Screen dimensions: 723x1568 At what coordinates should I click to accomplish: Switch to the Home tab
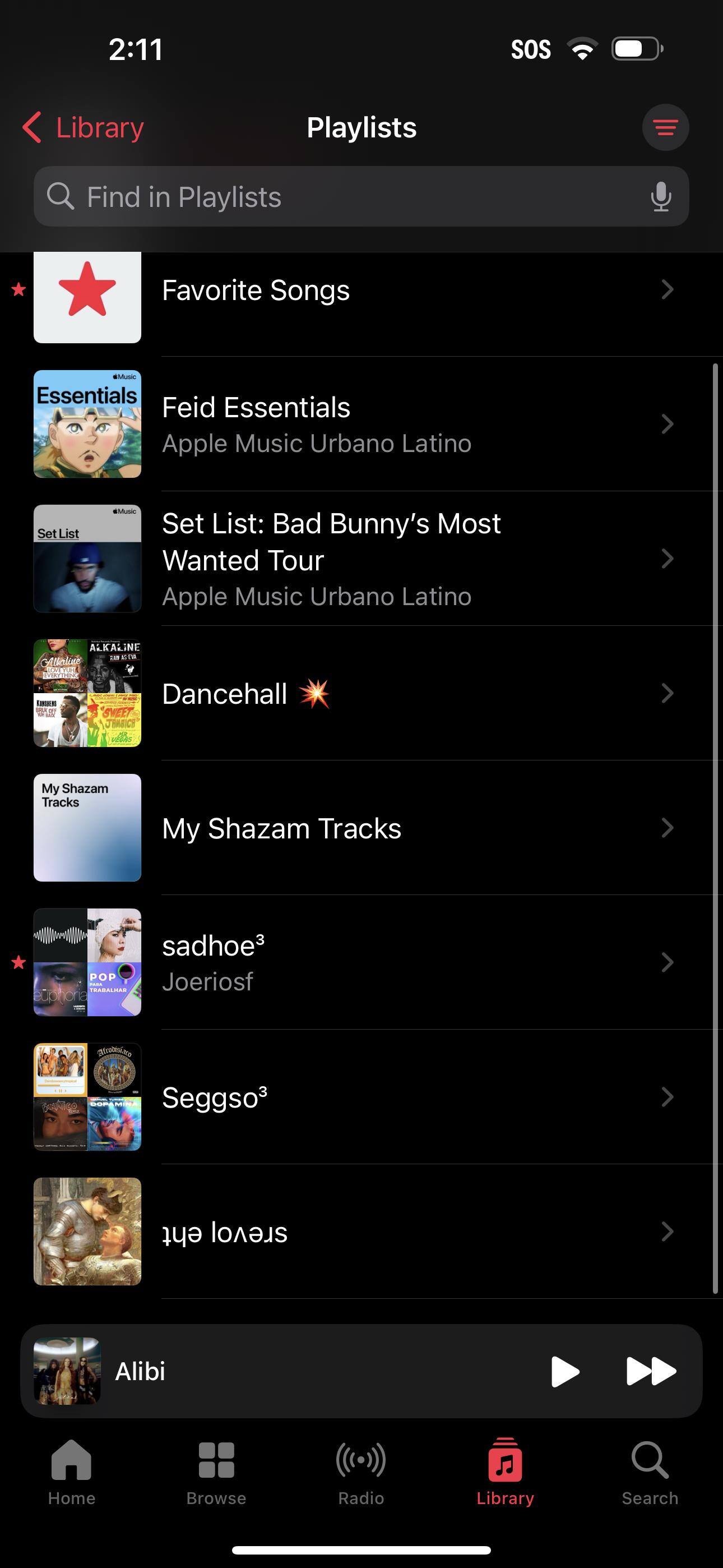72,1472
